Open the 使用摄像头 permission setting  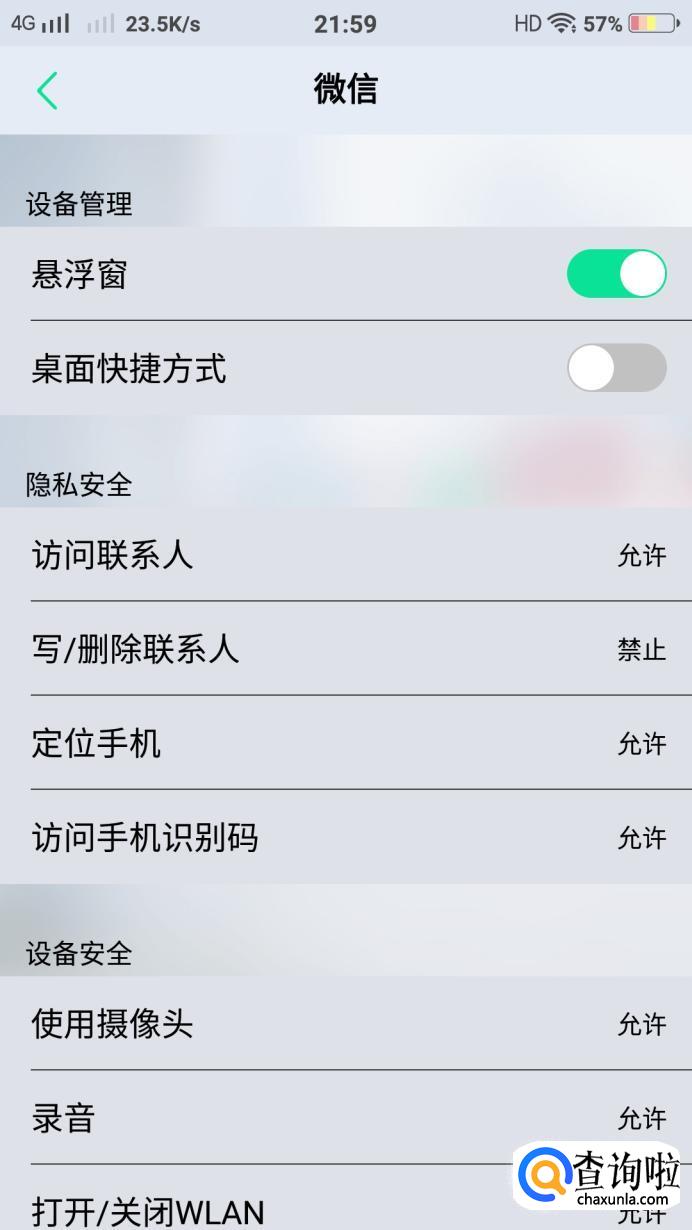tap(346, 1024)
